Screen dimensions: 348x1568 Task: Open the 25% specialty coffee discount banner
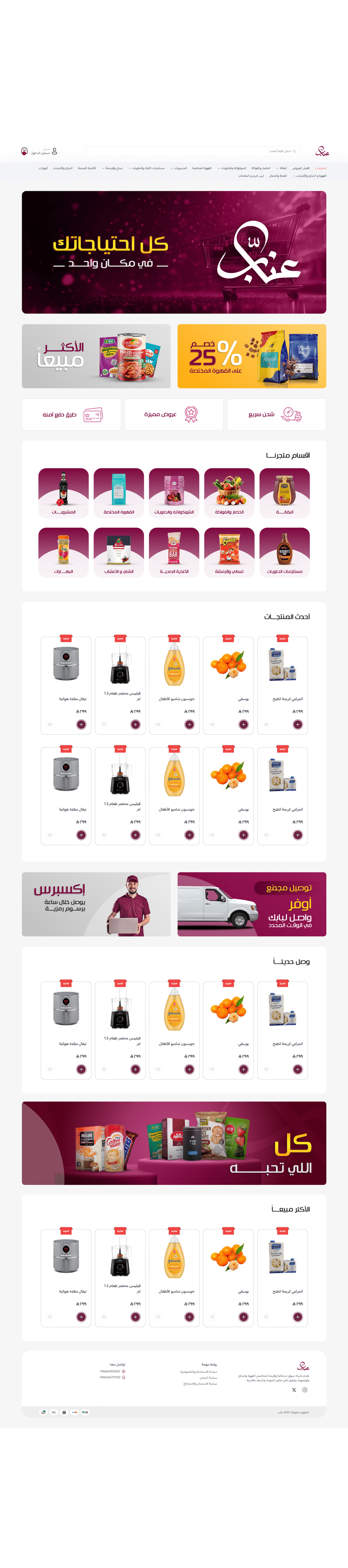tap(251, 356)
